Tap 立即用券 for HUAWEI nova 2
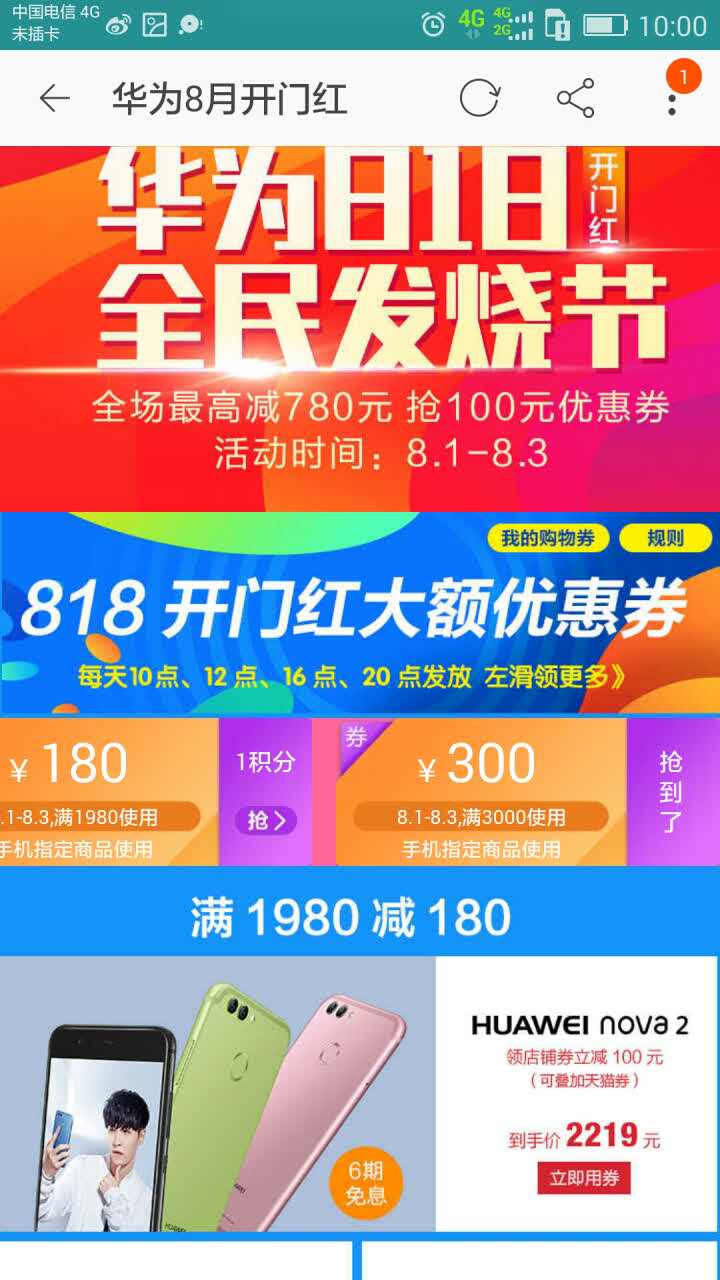The width and height of the screenshot is (720, 1280). coord(584,1177)
